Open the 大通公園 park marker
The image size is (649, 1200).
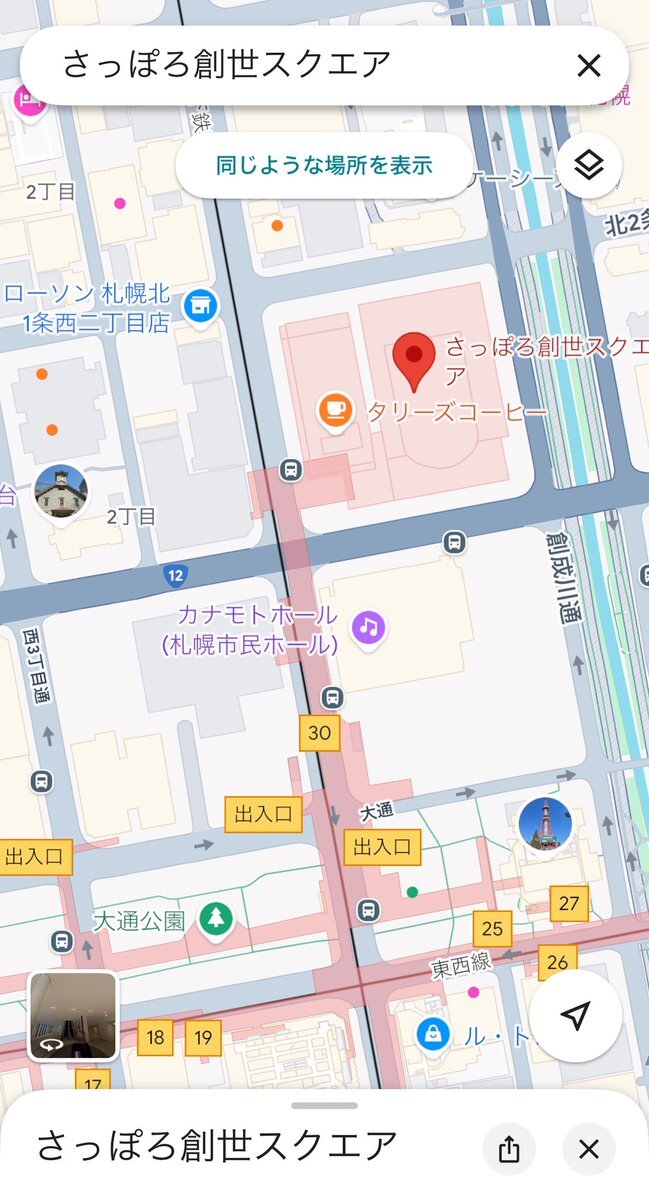215,918
